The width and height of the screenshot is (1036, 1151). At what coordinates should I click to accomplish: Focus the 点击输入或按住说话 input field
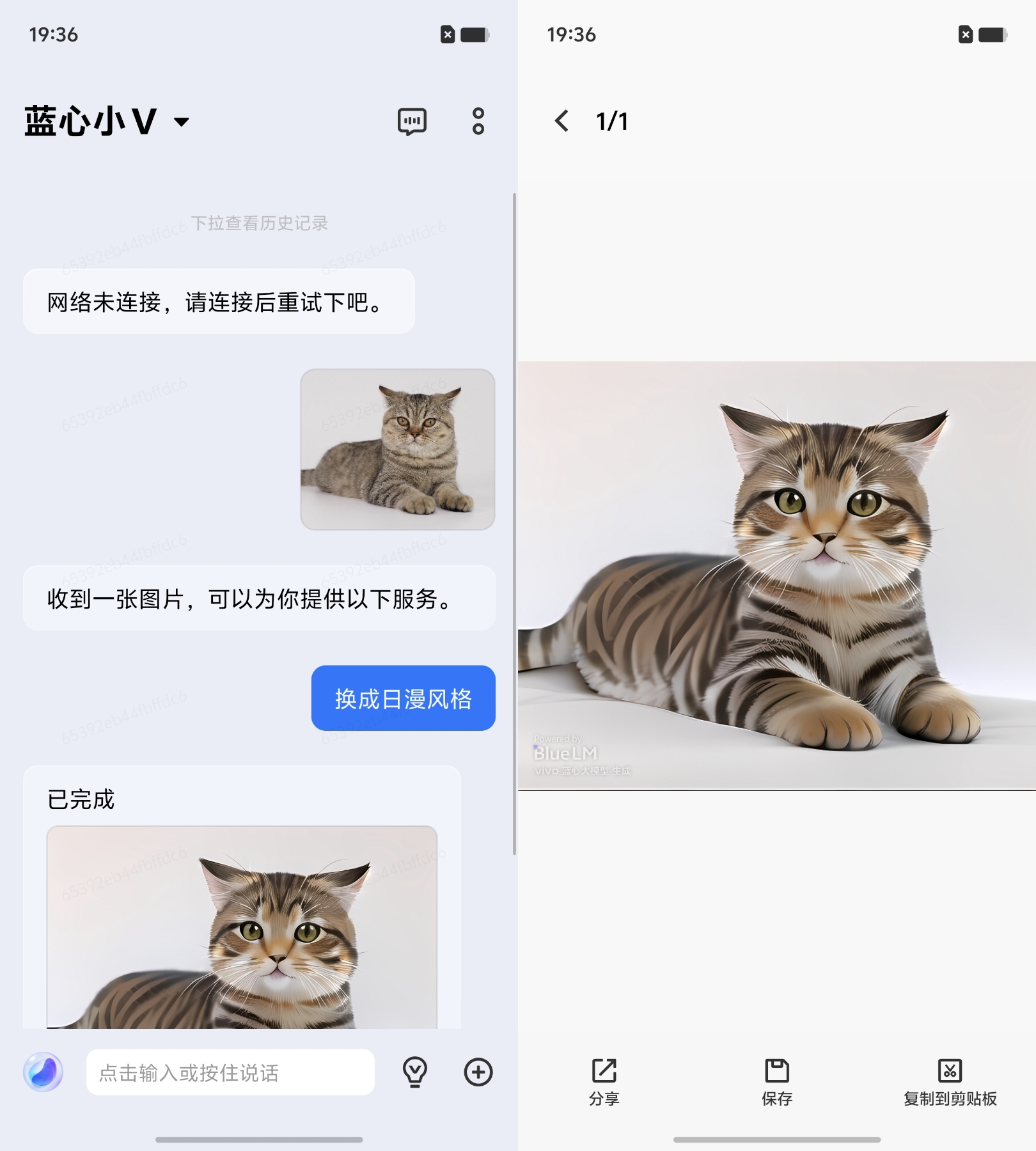tap(230, 1072)
